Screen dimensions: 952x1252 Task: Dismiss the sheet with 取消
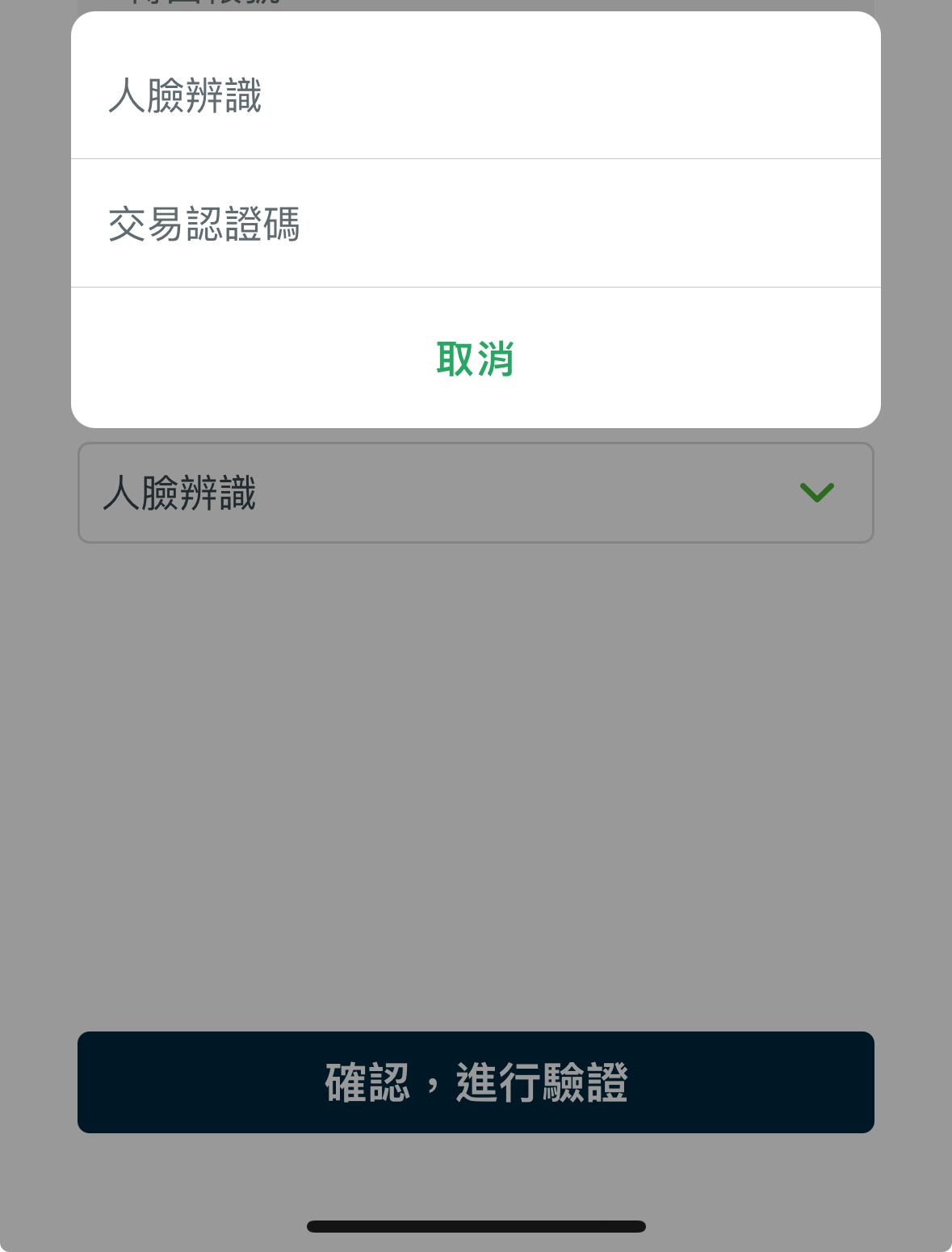475,359
